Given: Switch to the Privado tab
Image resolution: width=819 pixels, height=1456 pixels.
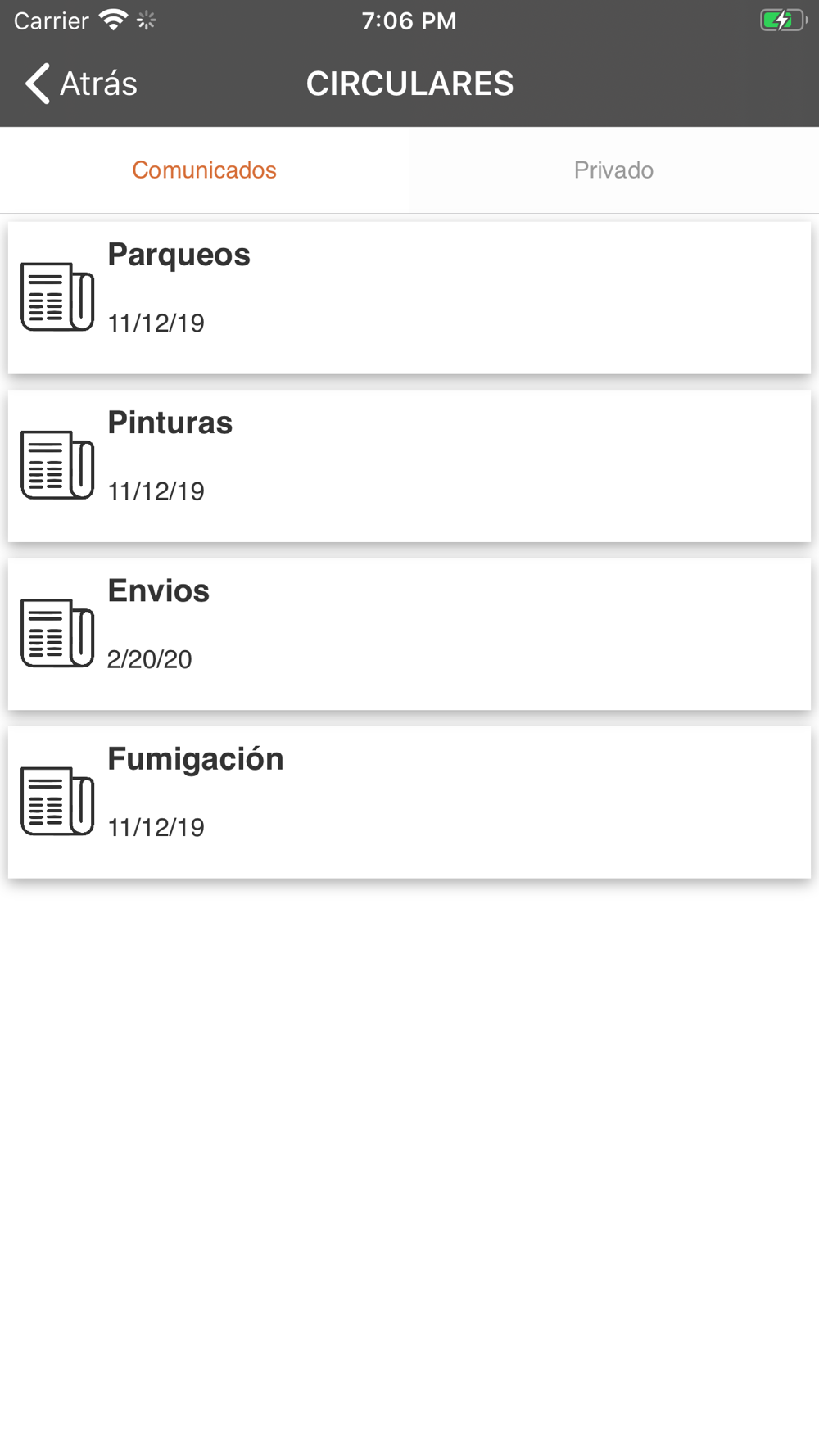Looking at the screenshot, I should point(613,170).
